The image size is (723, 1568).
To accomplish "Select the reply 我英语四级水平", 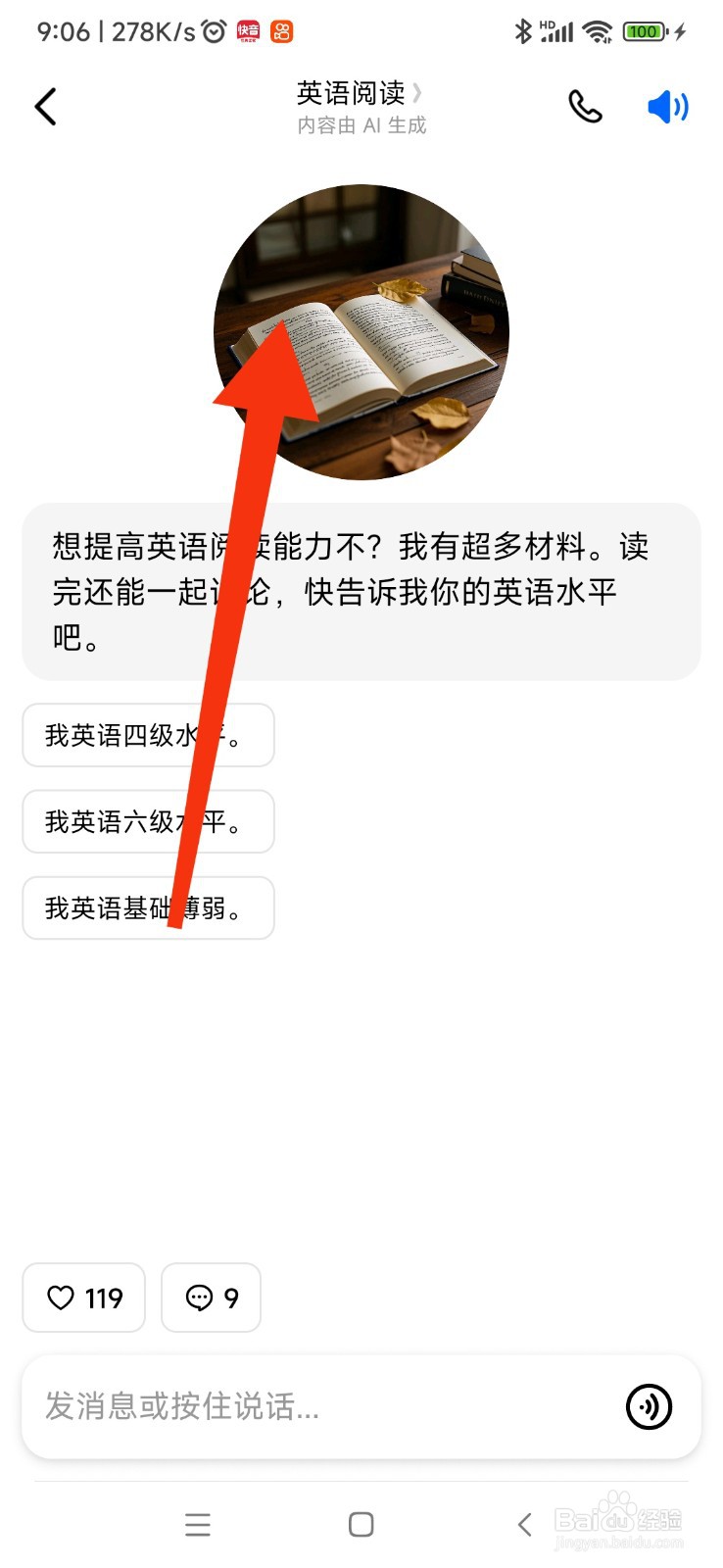I will click(x=147, y=735).
